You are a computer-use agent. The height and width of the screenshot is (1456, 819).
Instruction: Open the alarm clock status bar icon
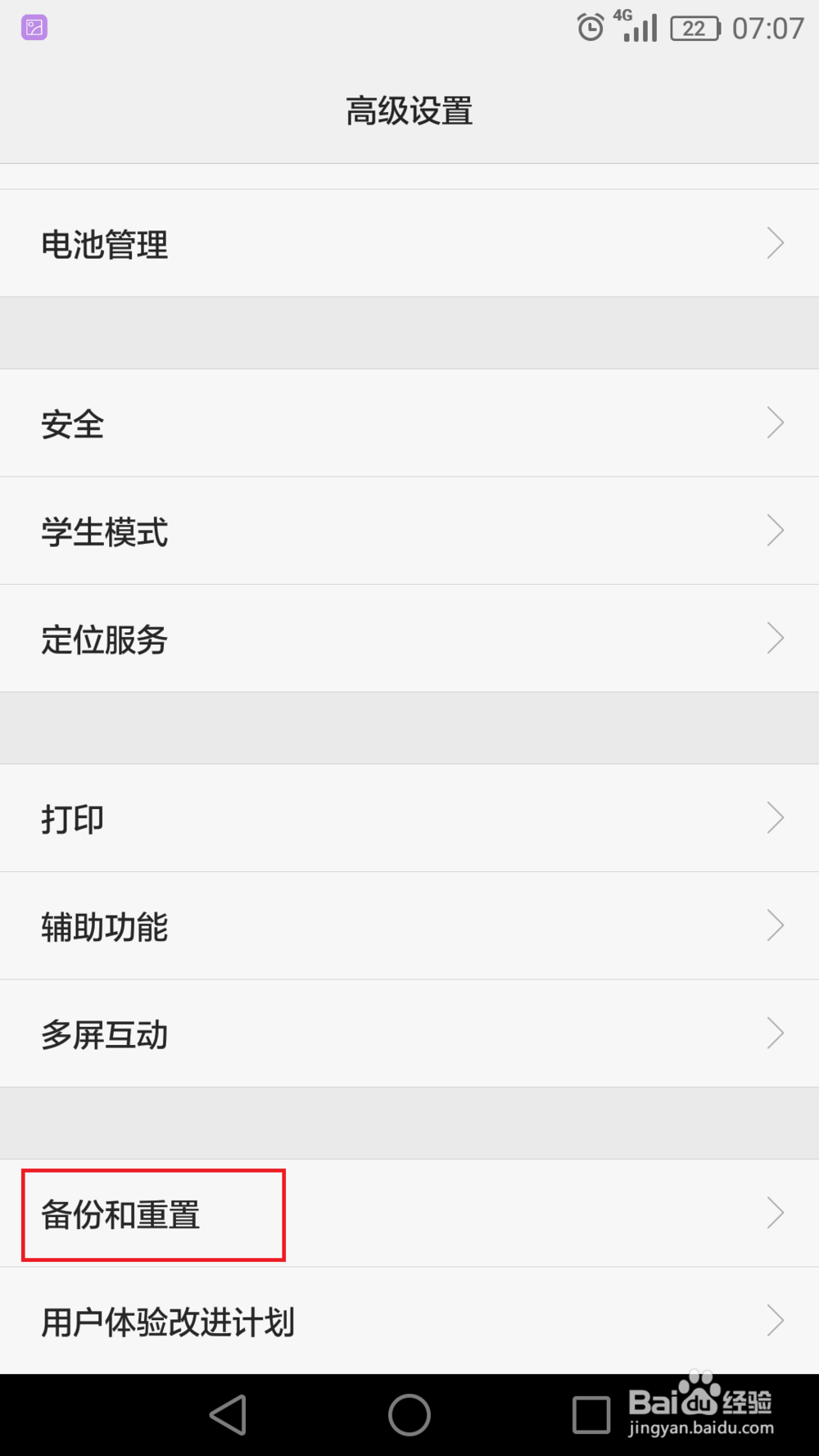coord(591,27)
